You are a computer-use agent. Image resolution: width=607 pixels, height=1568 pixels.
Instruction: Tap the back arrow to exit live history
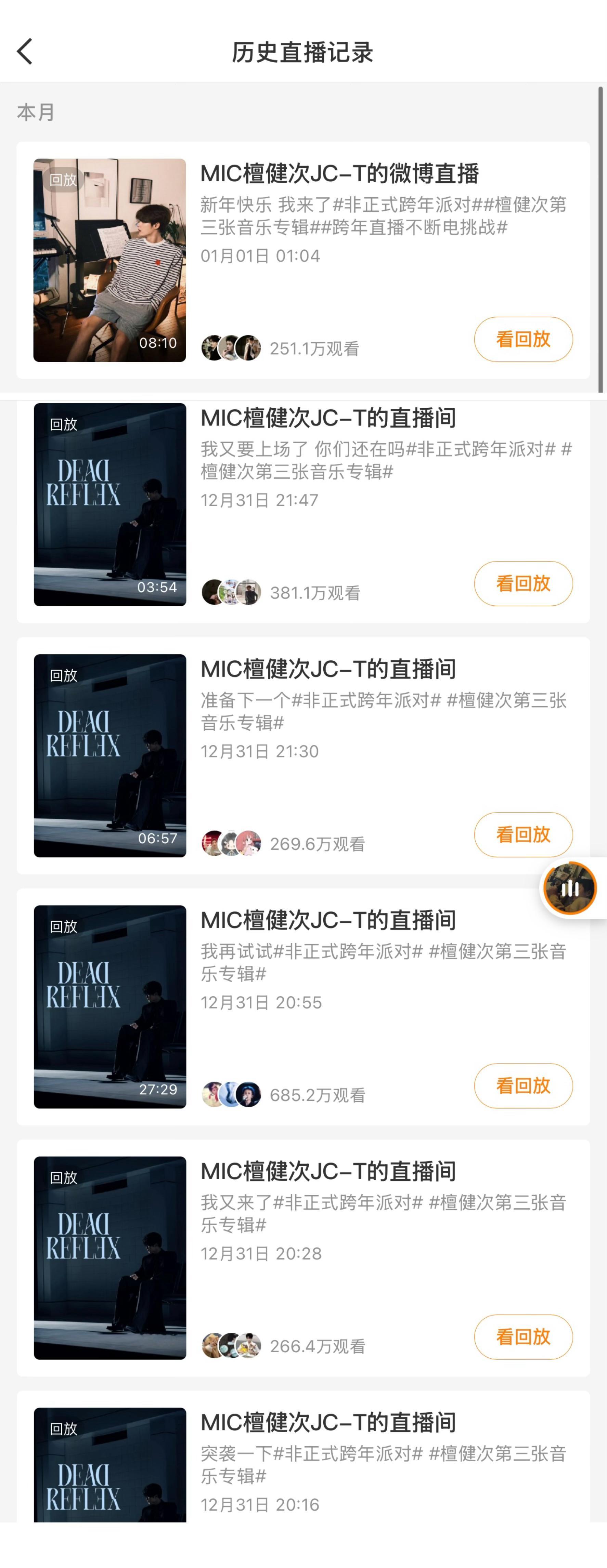pos(24,51)
